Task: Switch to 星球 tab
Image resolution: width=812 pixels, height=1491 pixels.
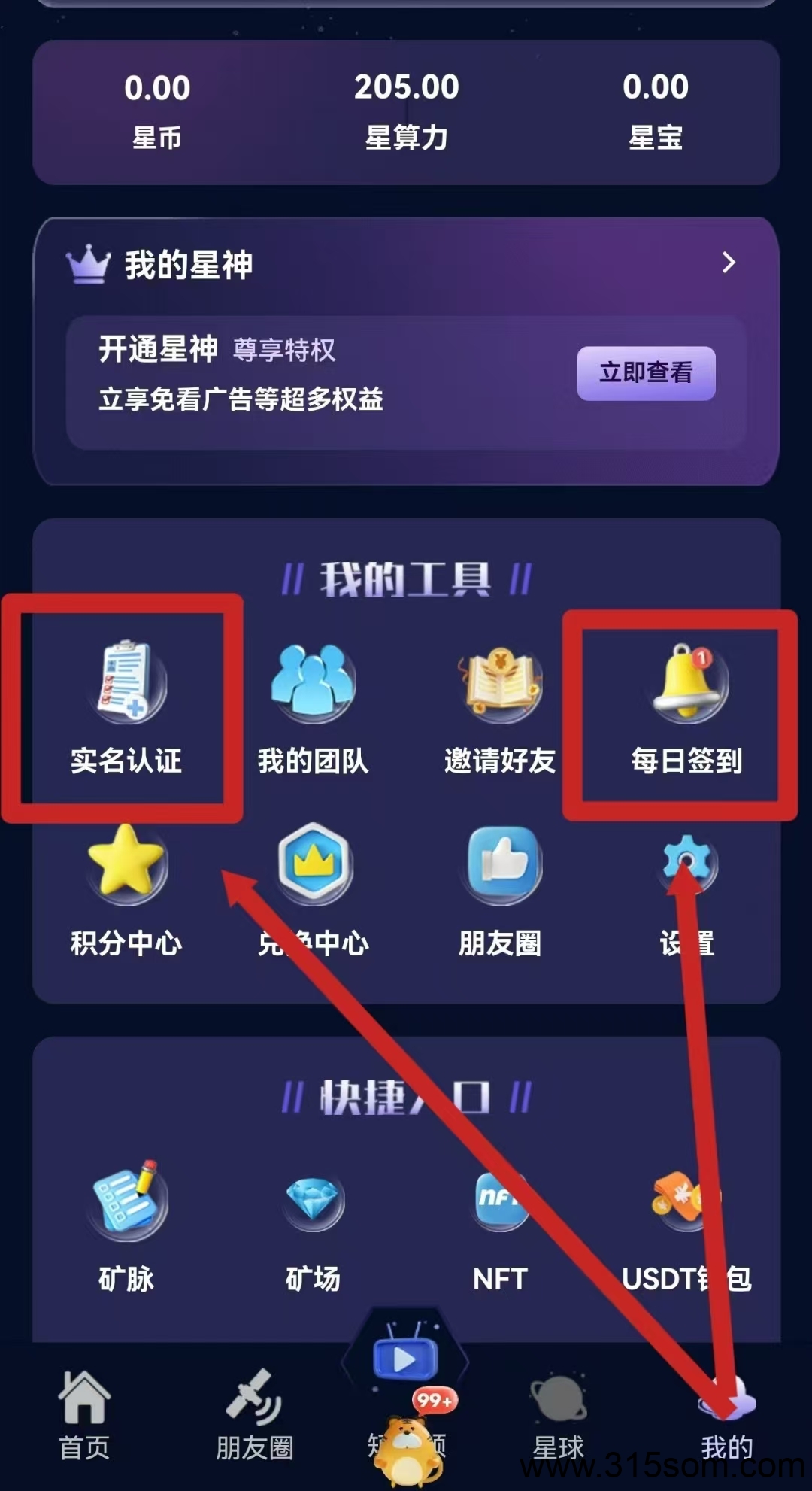Action: coord(558,1414)
